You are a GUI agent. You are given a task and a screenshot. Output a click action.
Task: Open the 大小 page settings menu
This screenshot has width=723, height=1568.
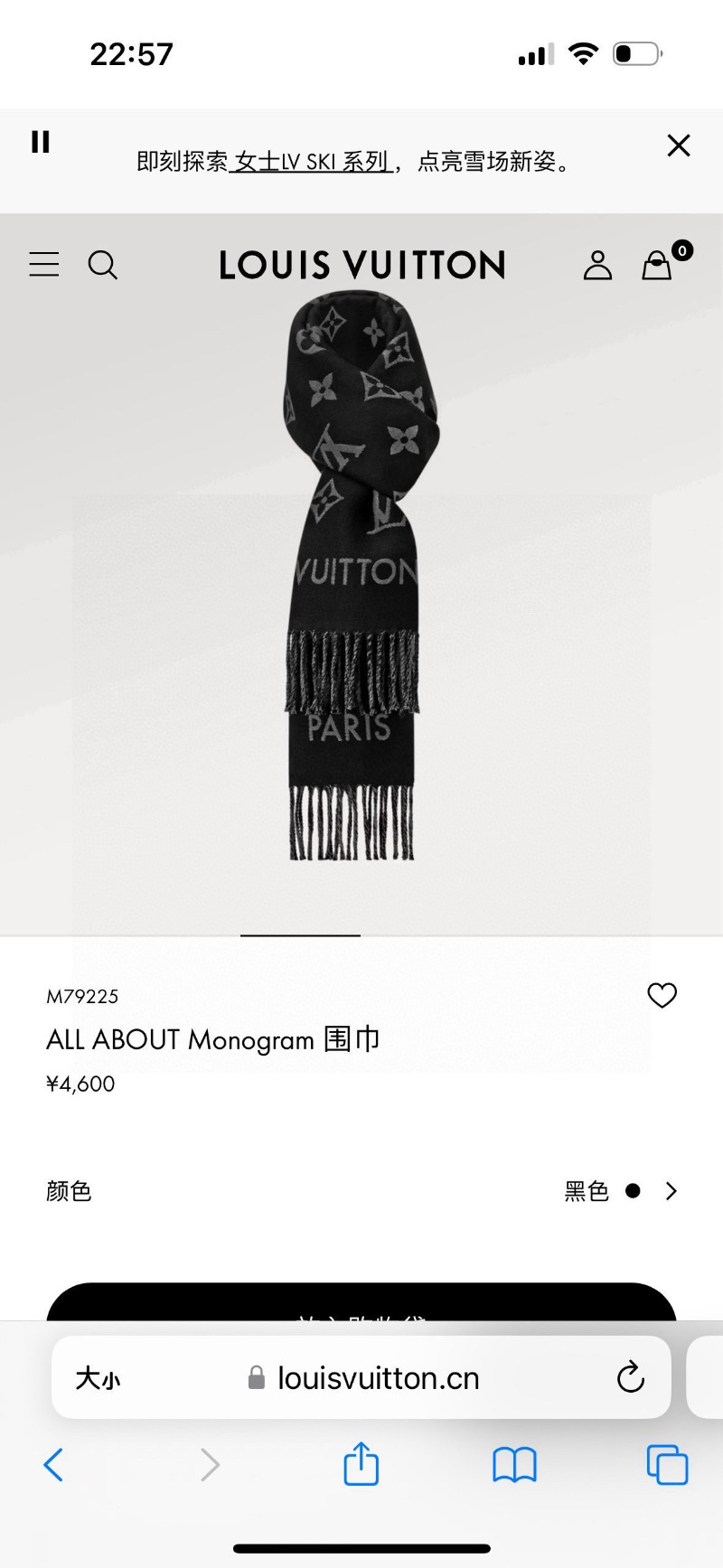[98, 1378]
